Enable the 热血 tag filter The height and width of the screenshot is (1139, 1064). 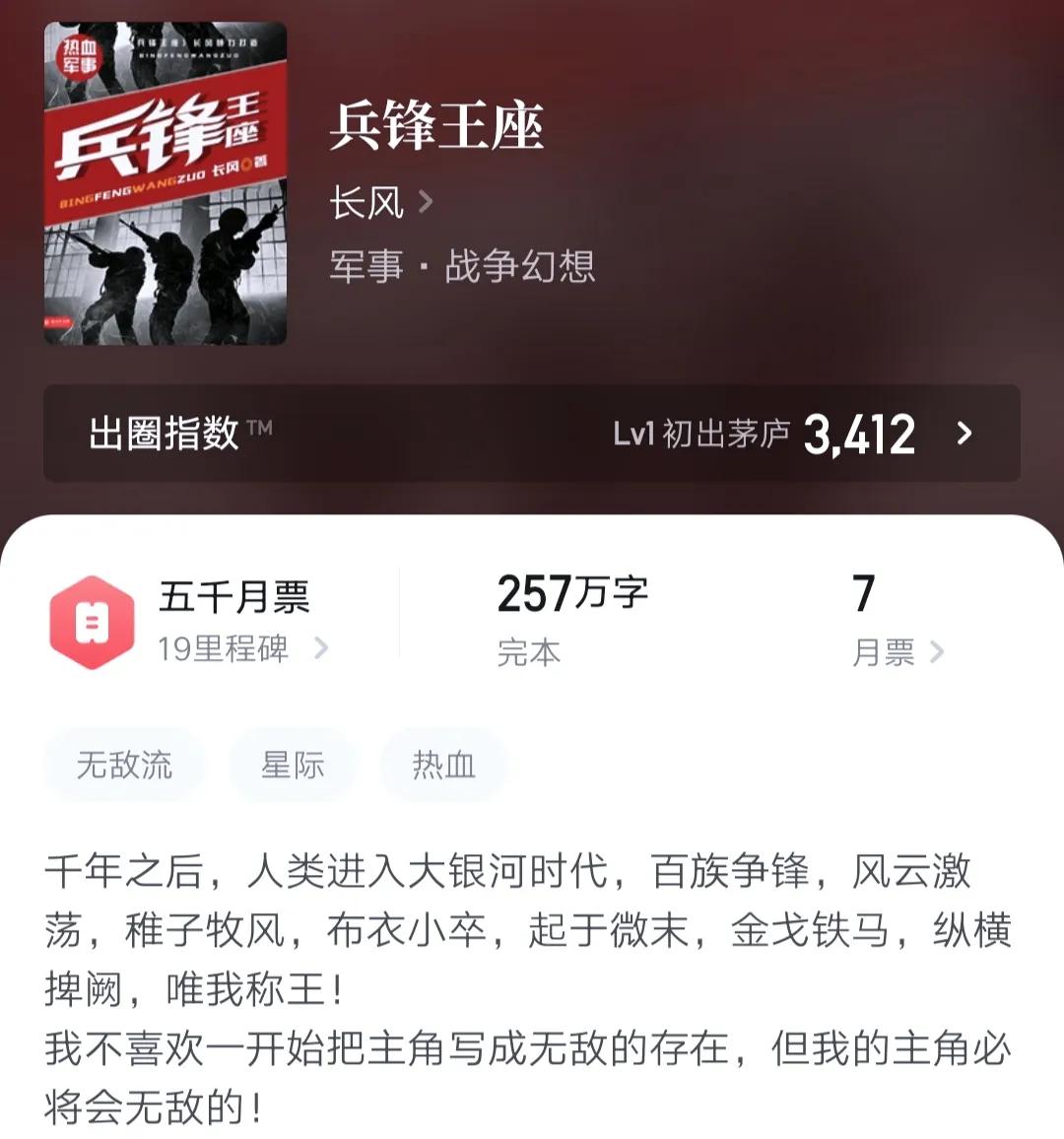click(x=444, y=764)
